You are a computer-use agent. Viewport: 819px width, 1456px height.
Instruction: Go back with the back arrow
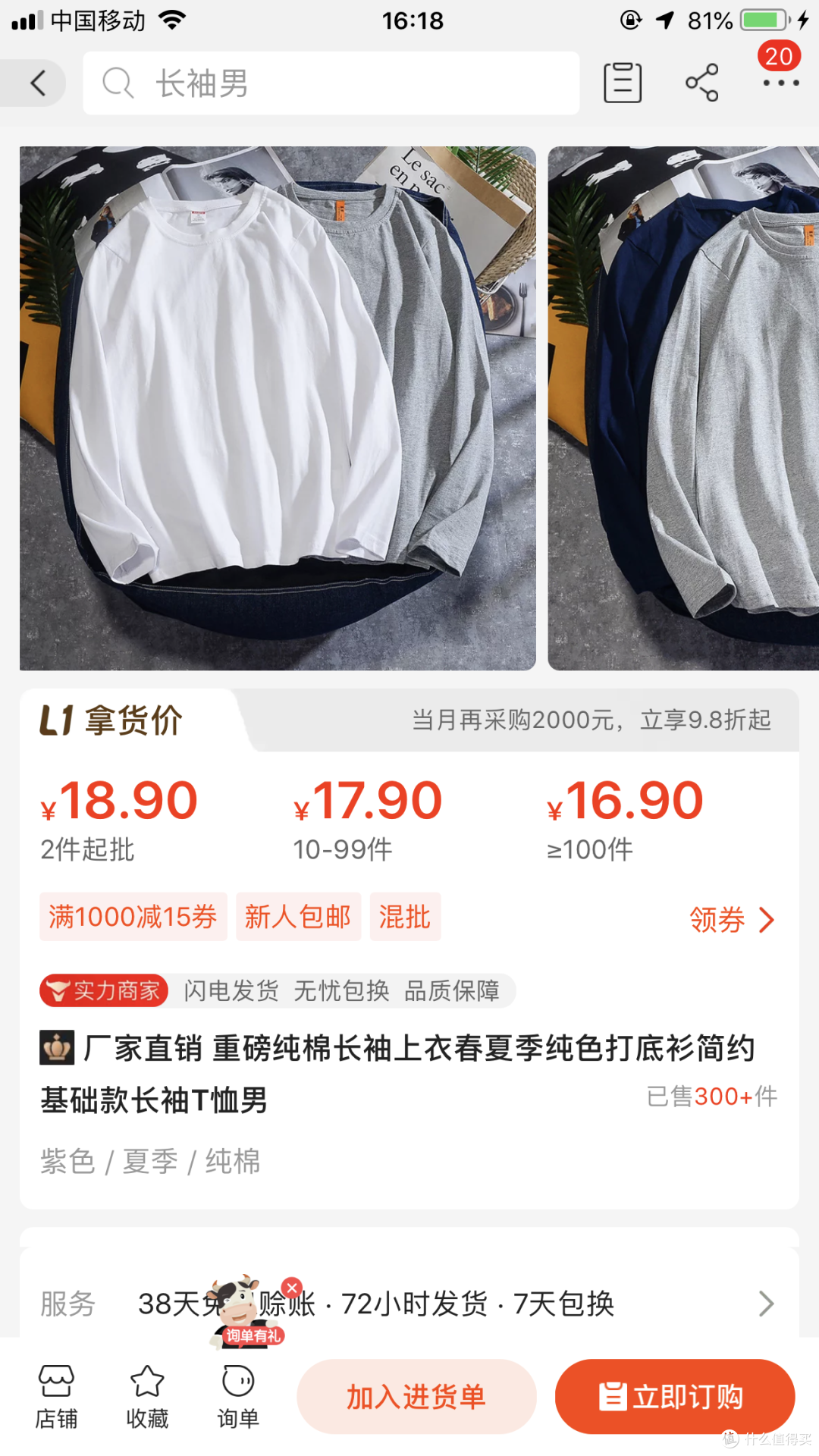tap(36, 83)
